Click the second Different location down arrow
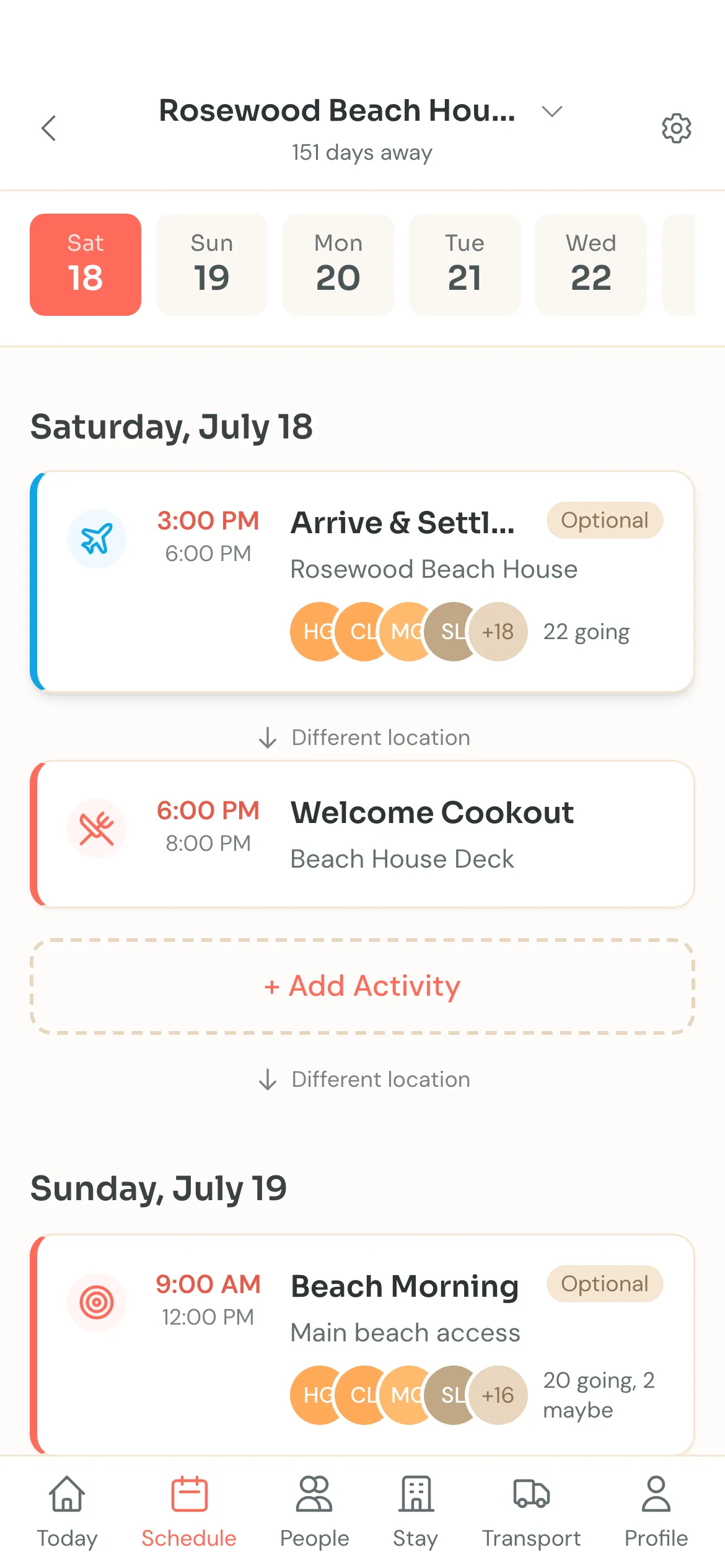 click(x=268, y=1079)
